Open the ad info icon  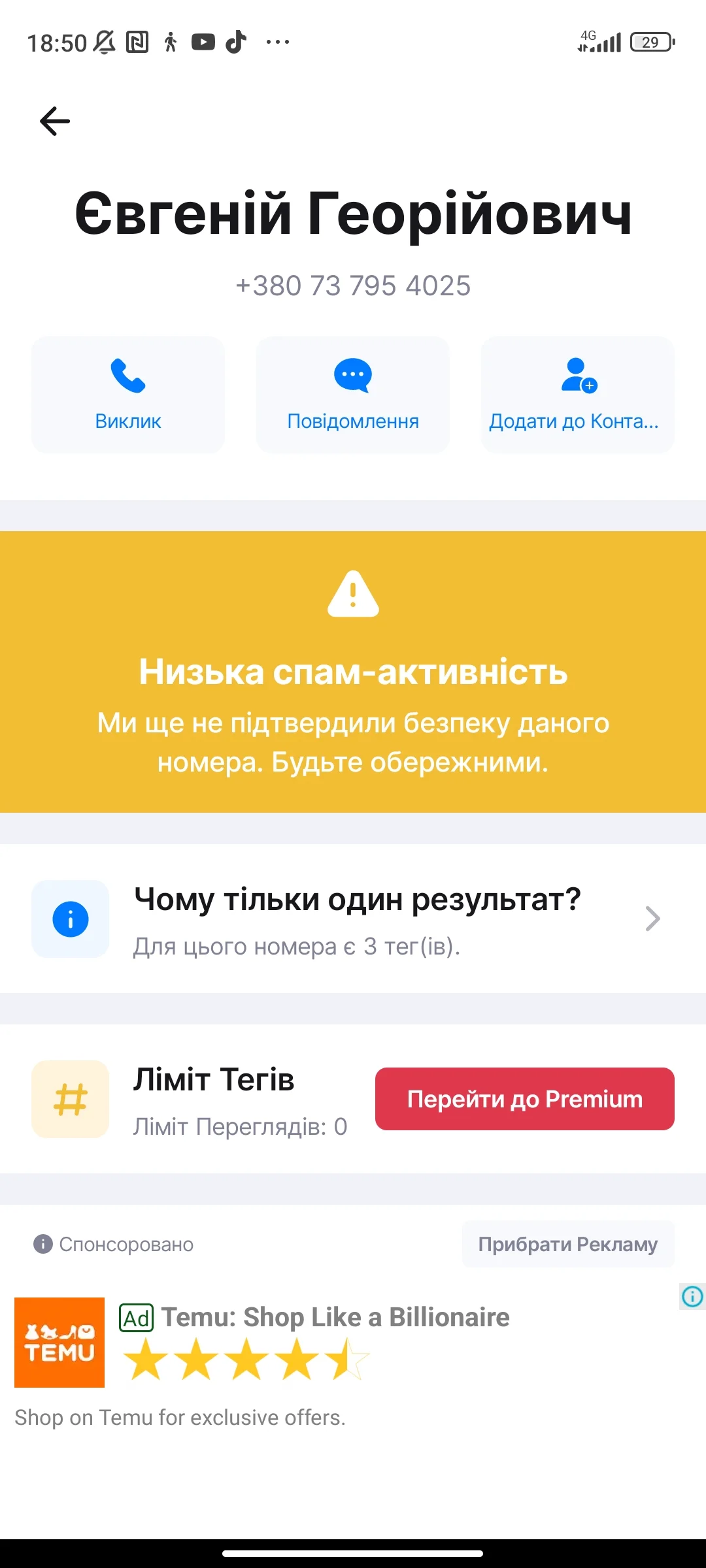click(692, 1296)
